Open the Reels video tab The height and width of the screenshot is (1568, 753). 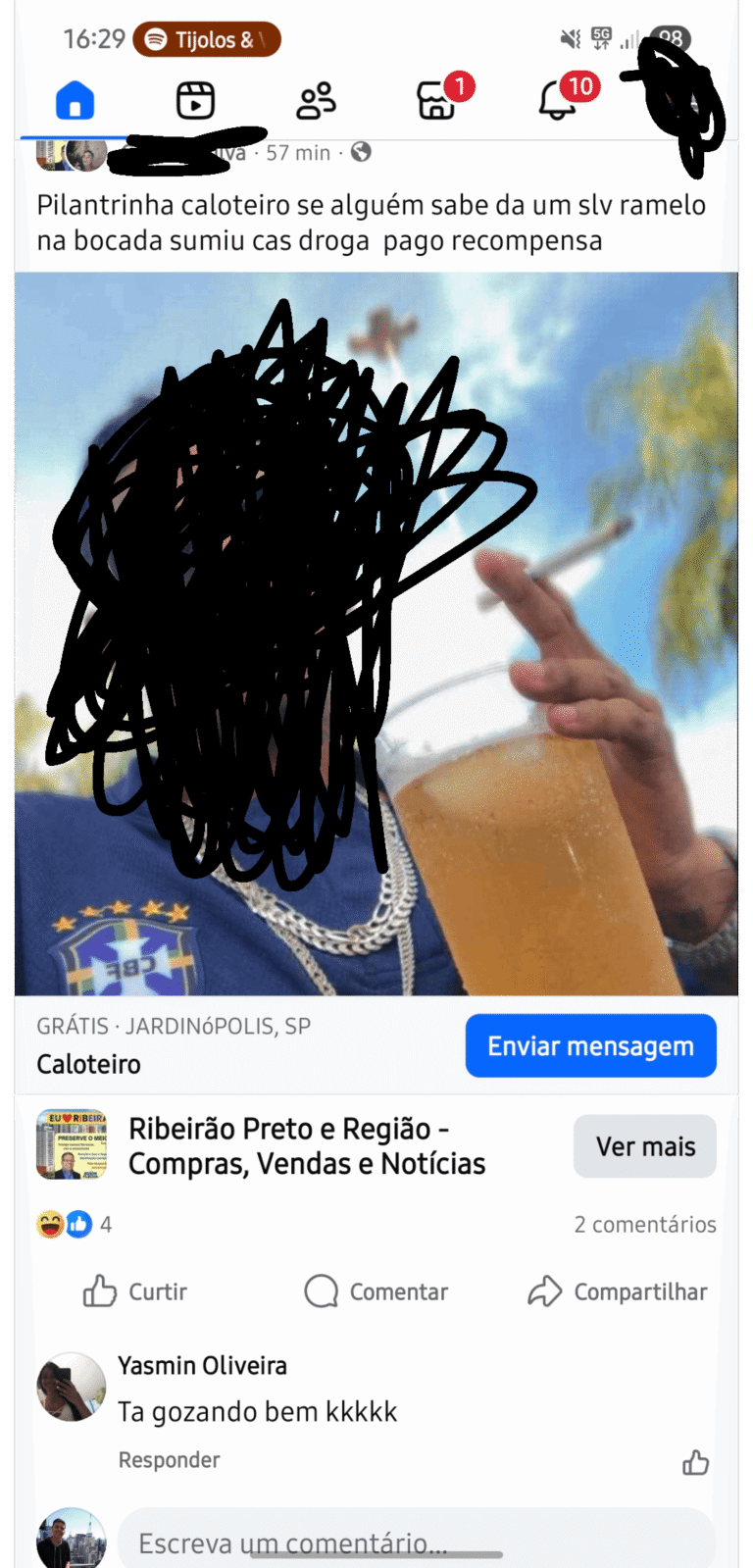195,100
